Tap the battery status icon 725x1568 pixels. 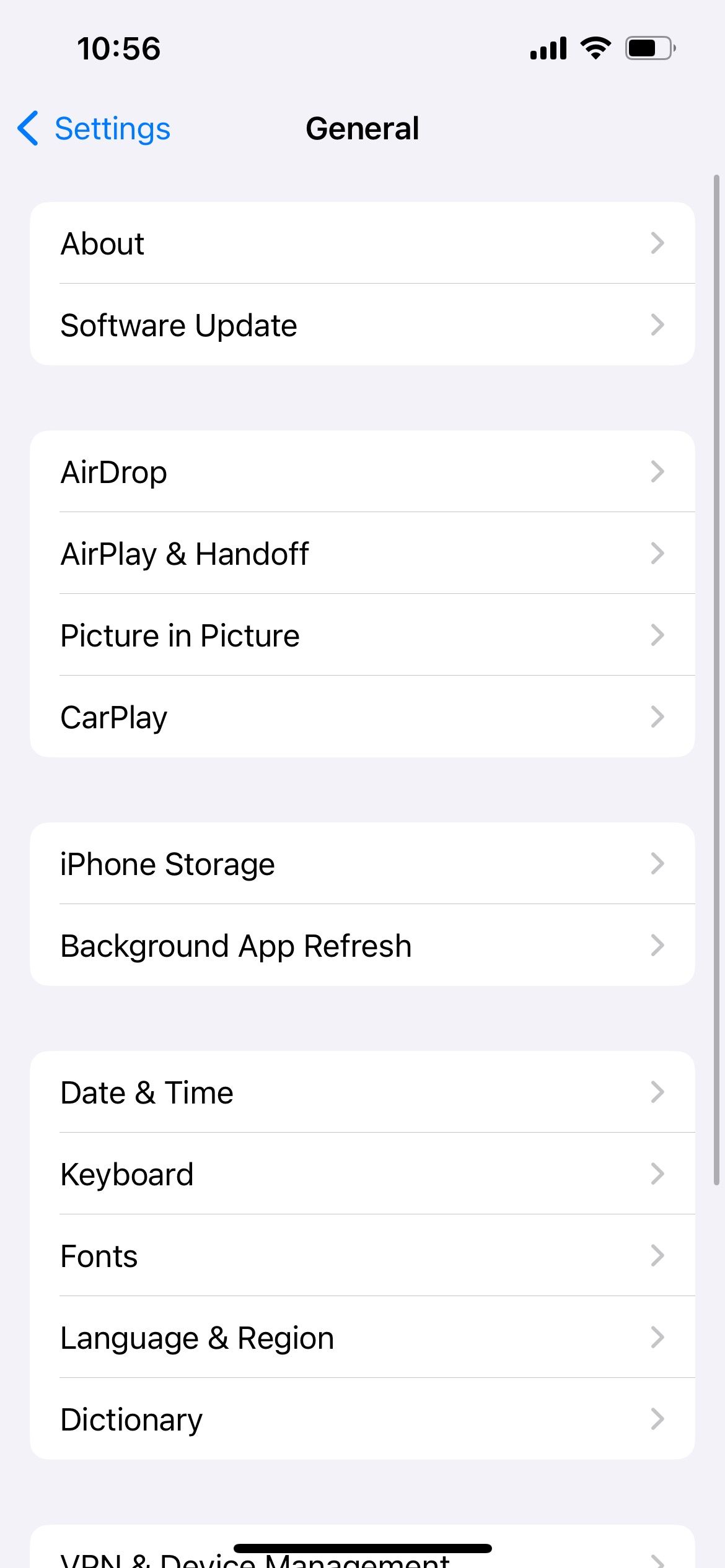[649, 48]
